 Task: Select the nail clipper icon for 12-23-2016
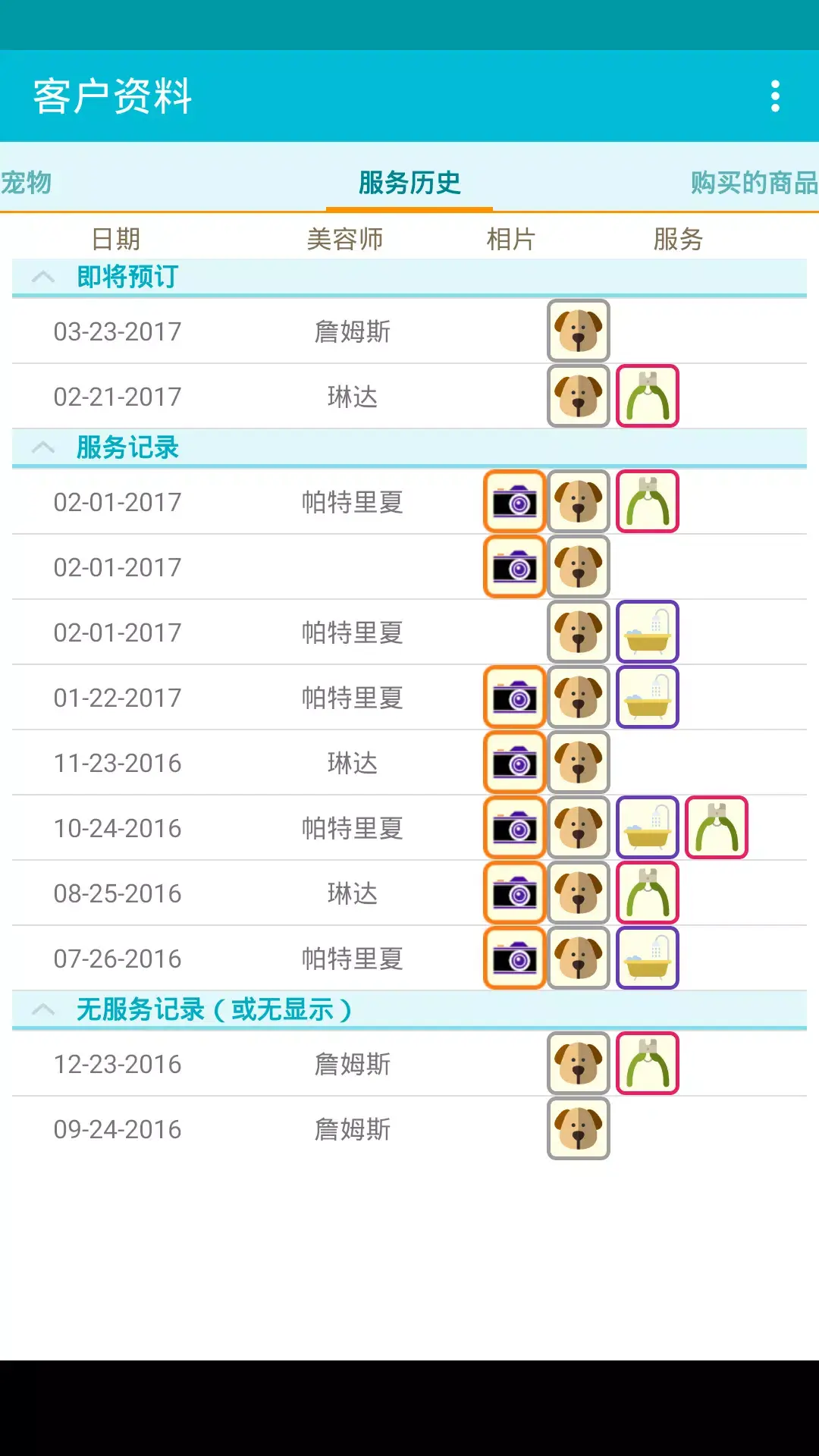click(x=647, y=1063)
